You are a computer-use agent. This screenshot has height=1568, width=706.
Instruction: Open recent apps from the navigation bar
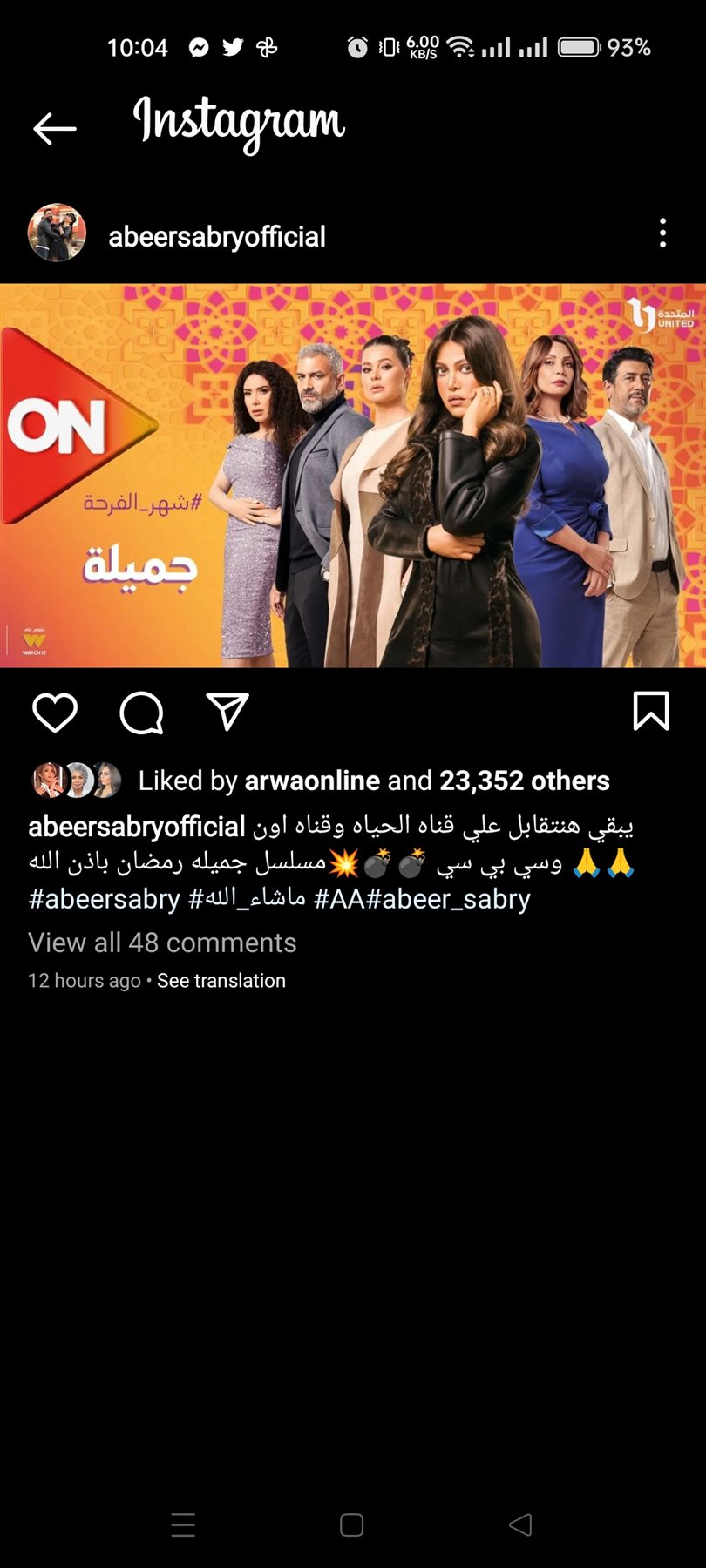click(183, 1524)
